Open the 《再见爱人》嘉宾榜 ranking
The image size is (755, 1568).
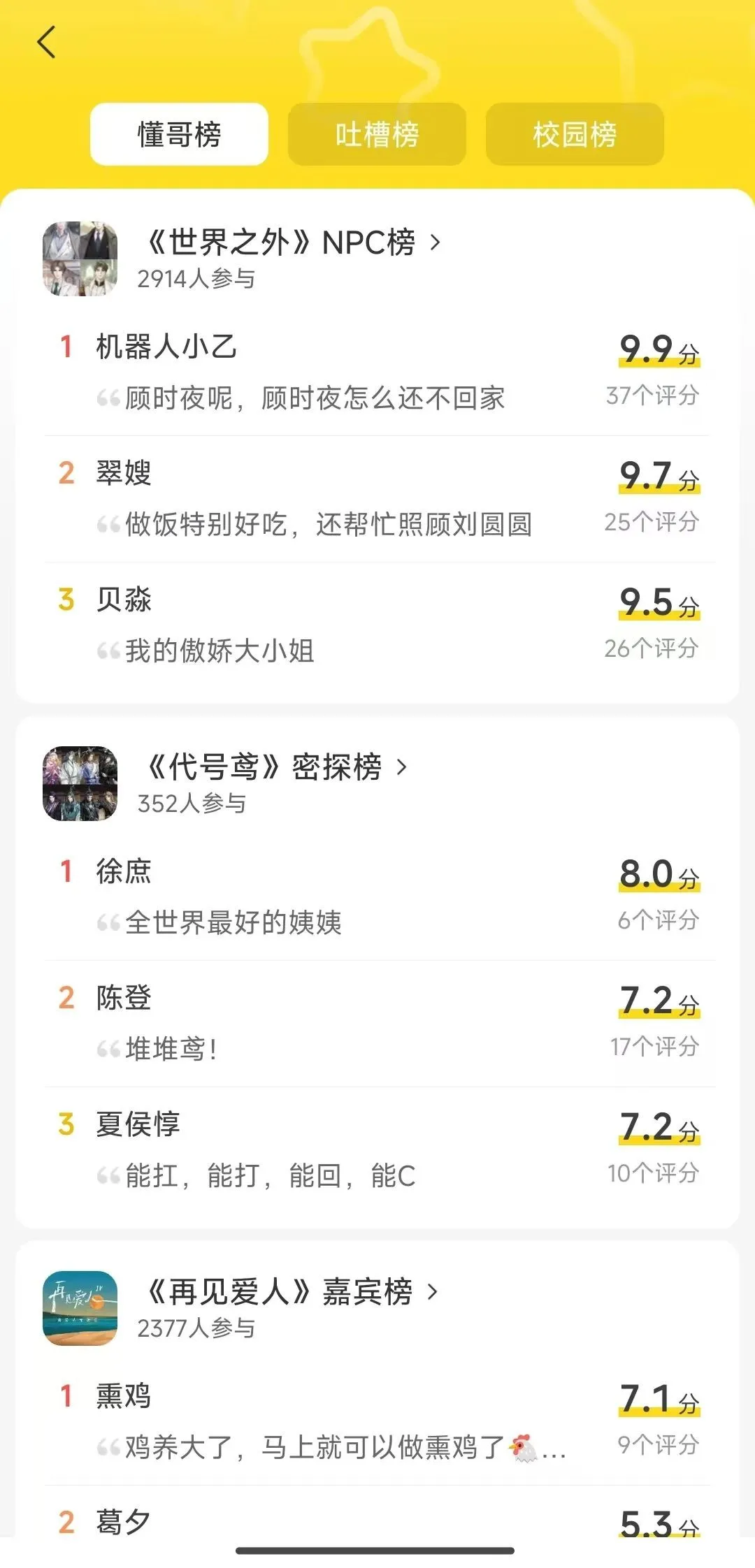(292, 1292)
